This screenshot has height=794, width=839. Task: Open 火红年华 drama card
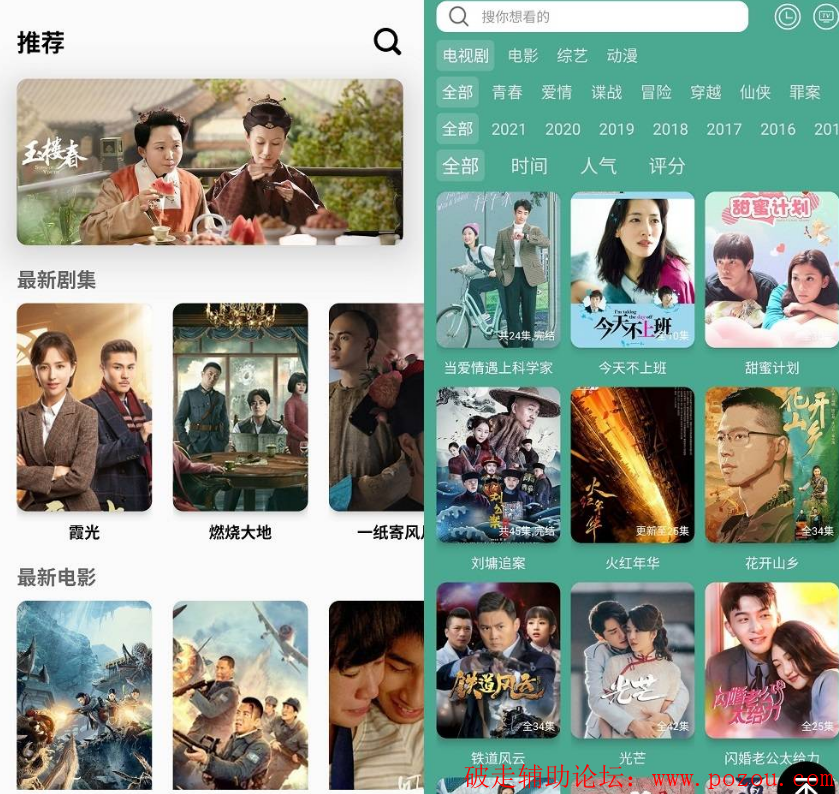point(632,465)
